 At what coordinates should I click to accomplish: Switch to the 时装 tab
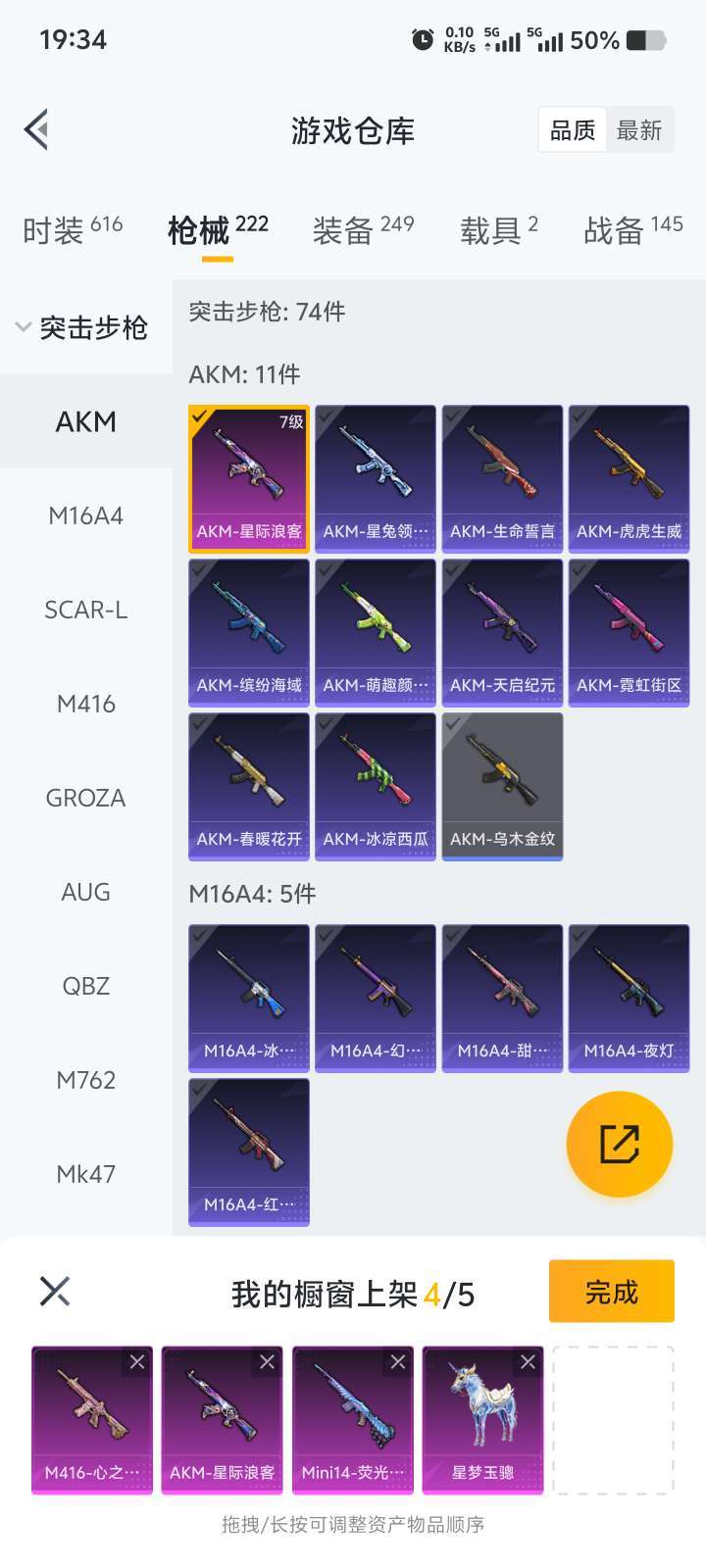(x=73, y=230)
